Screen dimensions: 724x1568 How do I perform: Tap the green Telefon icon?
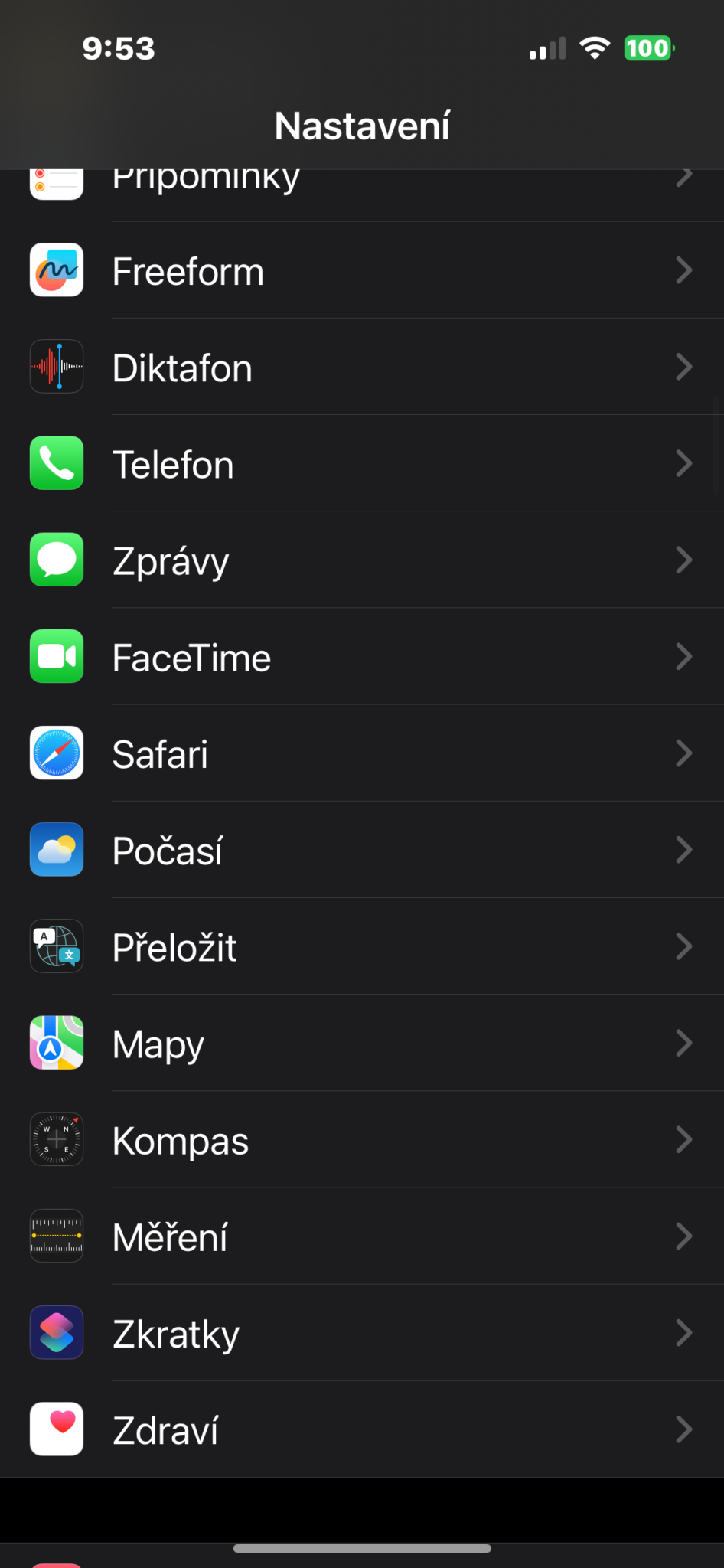tap(56, 463)
